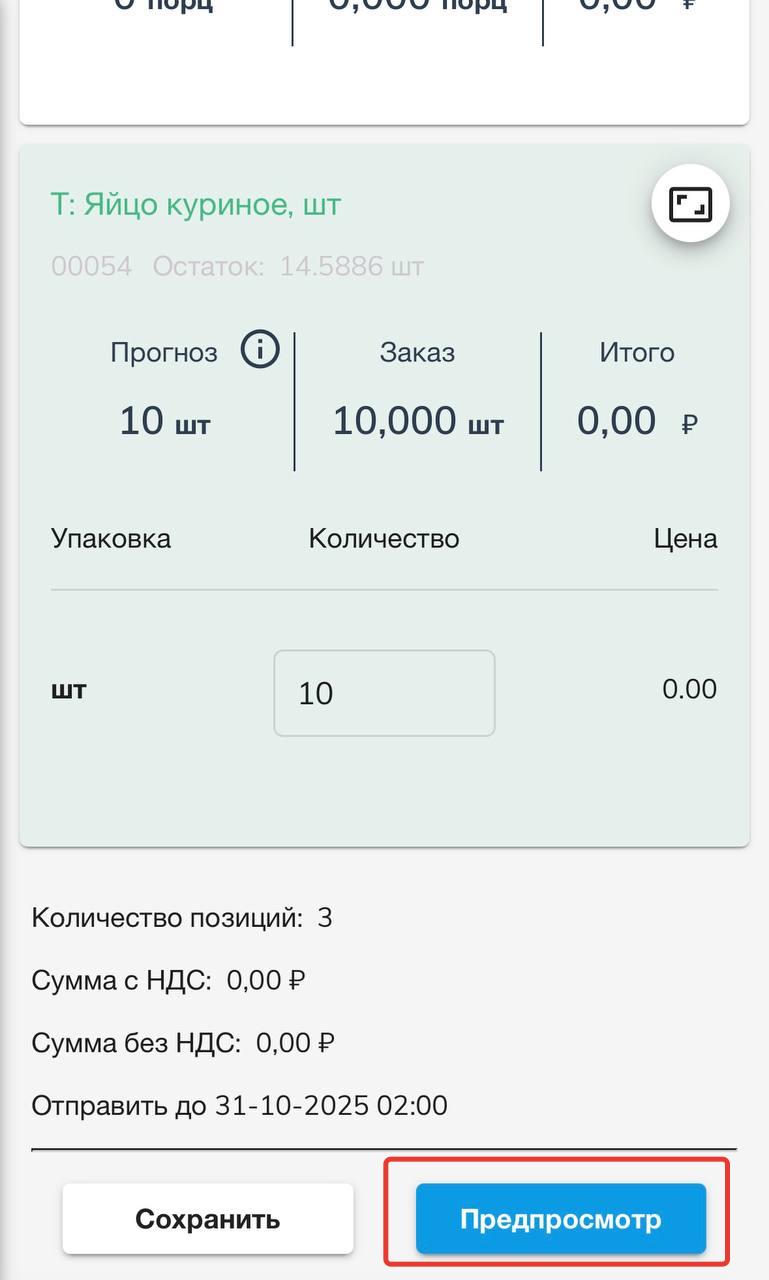Open the Т: Яйцо куриное product title
This screenshot has height=1280, width=769.
point(196,205)
